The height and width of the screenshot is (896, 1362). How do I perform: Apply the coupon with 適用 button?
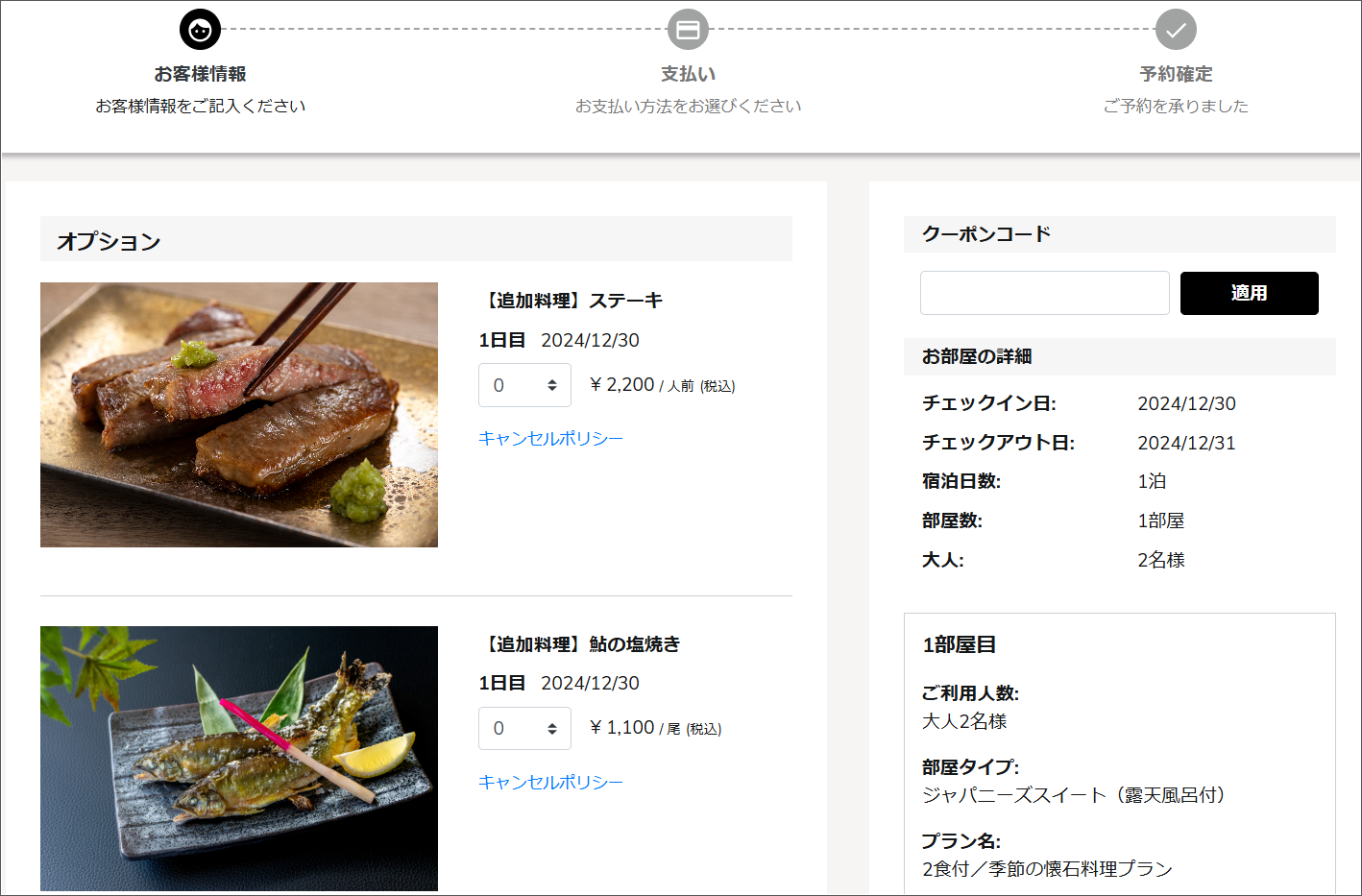coord(1249,293)
